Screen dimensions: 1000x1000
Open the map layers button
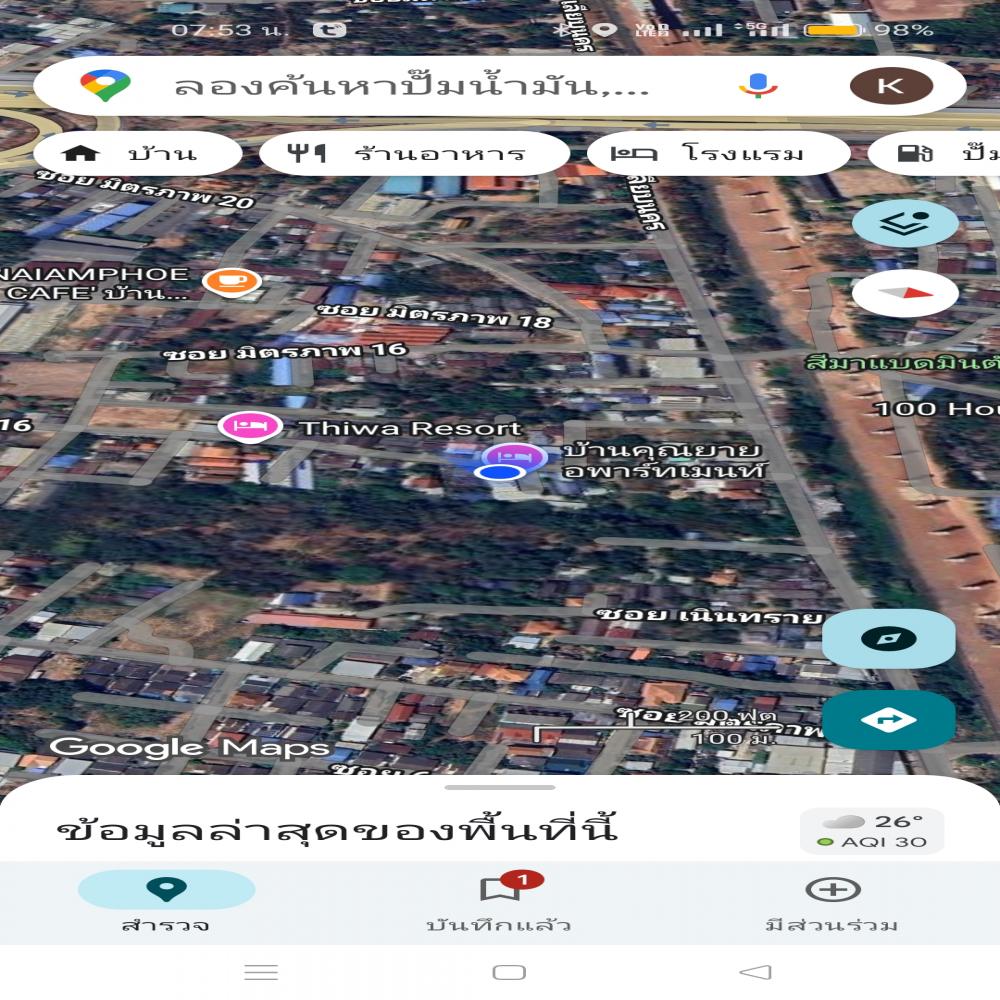905,223
